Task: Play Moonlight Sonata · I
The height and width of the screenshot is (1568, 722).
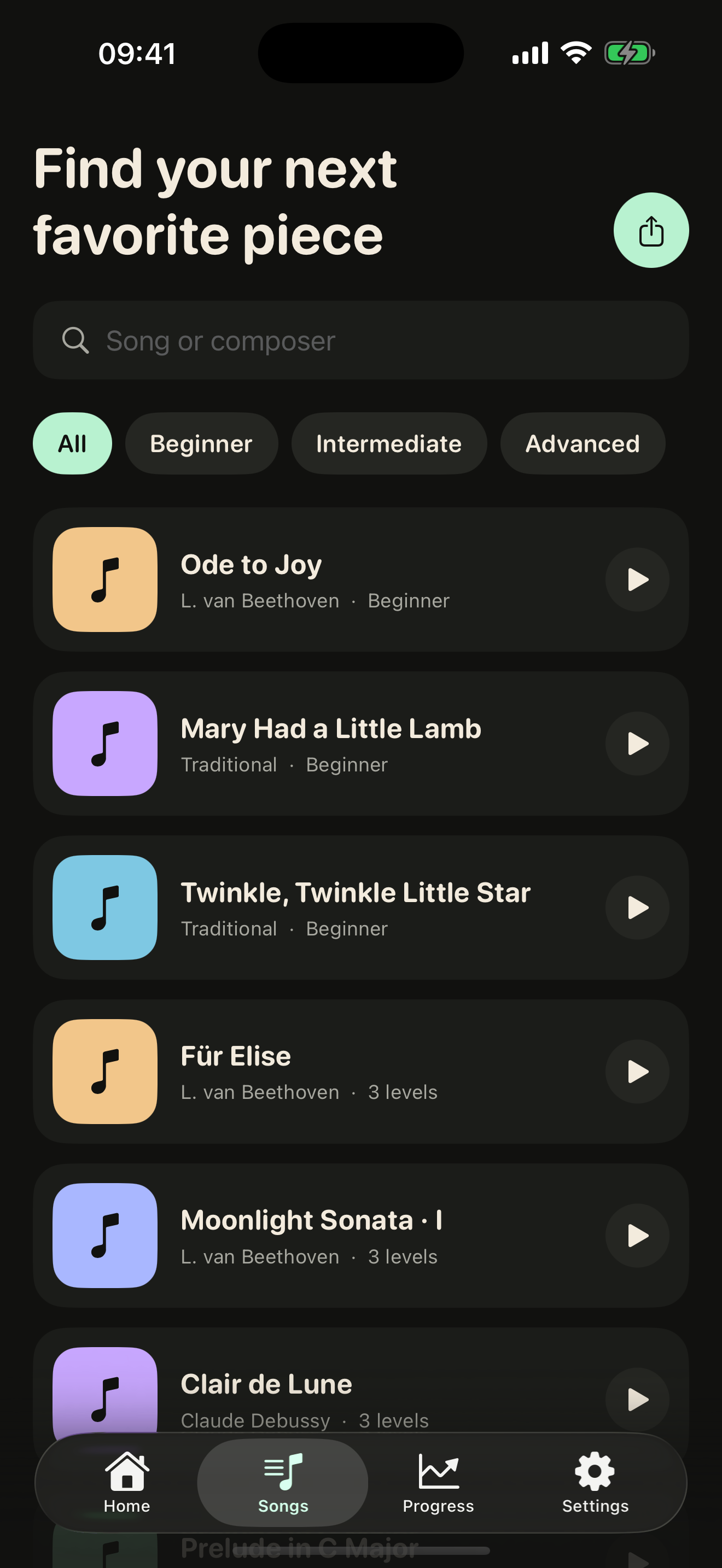Action: [637, 1236]
